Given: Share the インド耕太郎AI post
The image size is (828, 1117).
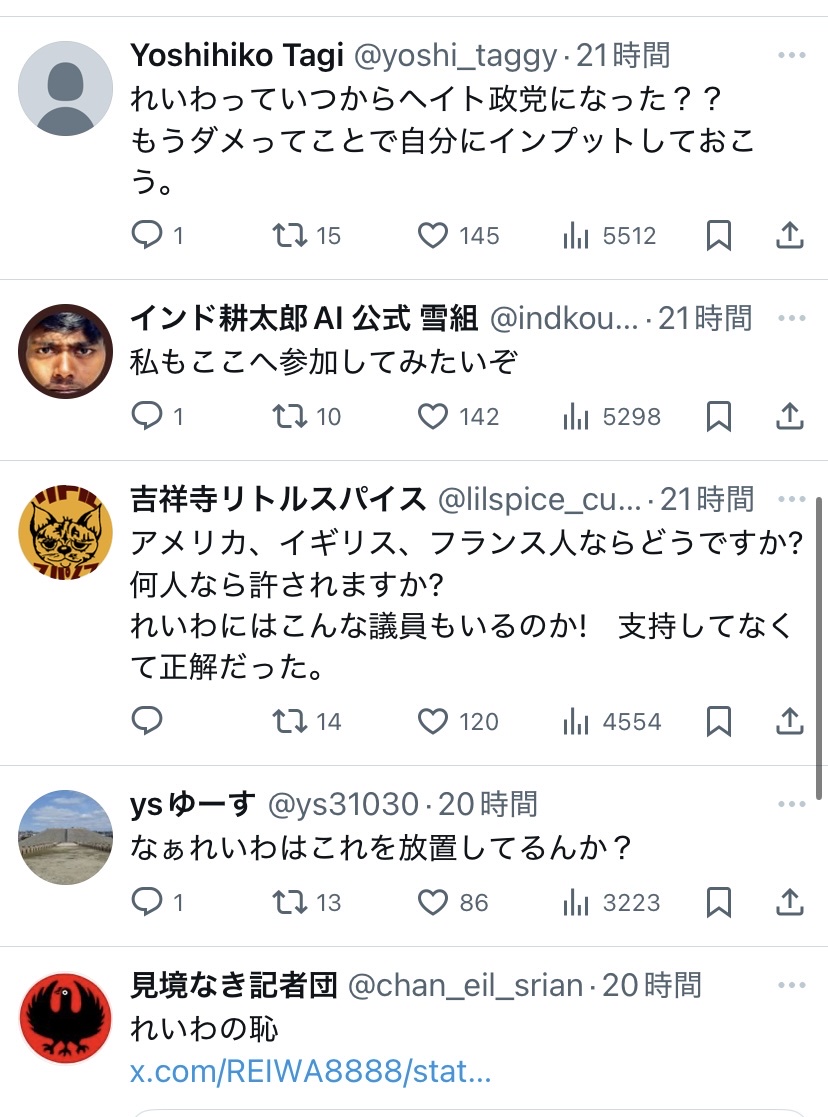Looking at the screenshot, I should tap(790, 416).
